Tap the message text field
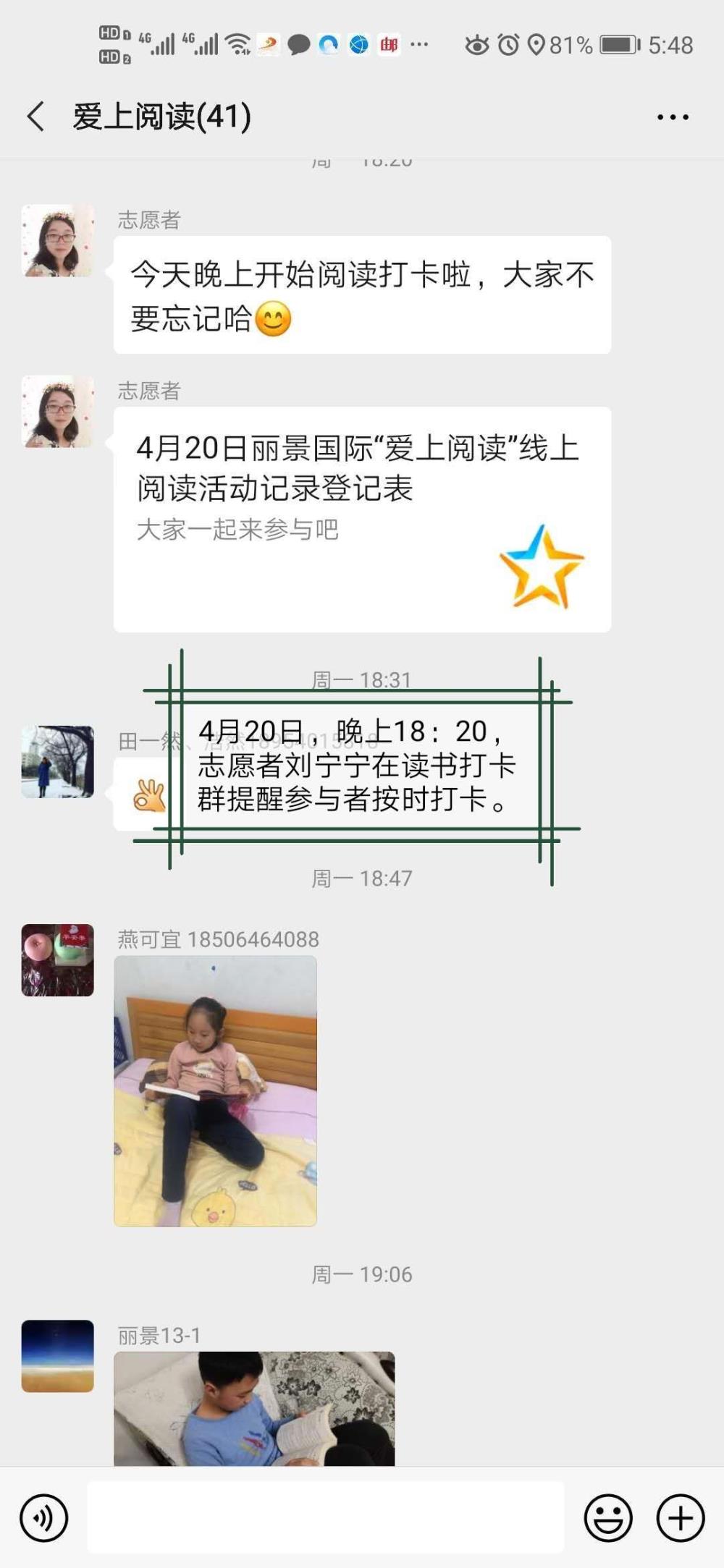Screen dimensions: 724x1568 coord(326,1517)
